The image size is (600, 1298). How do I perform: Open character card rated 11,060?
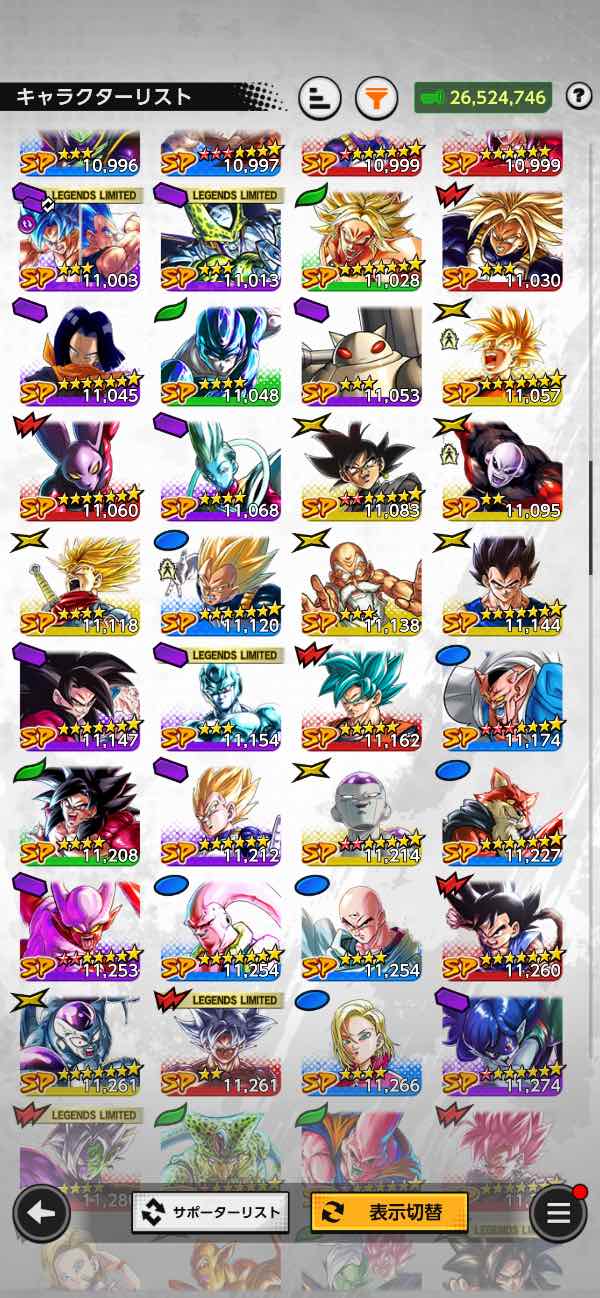(80, 470)
